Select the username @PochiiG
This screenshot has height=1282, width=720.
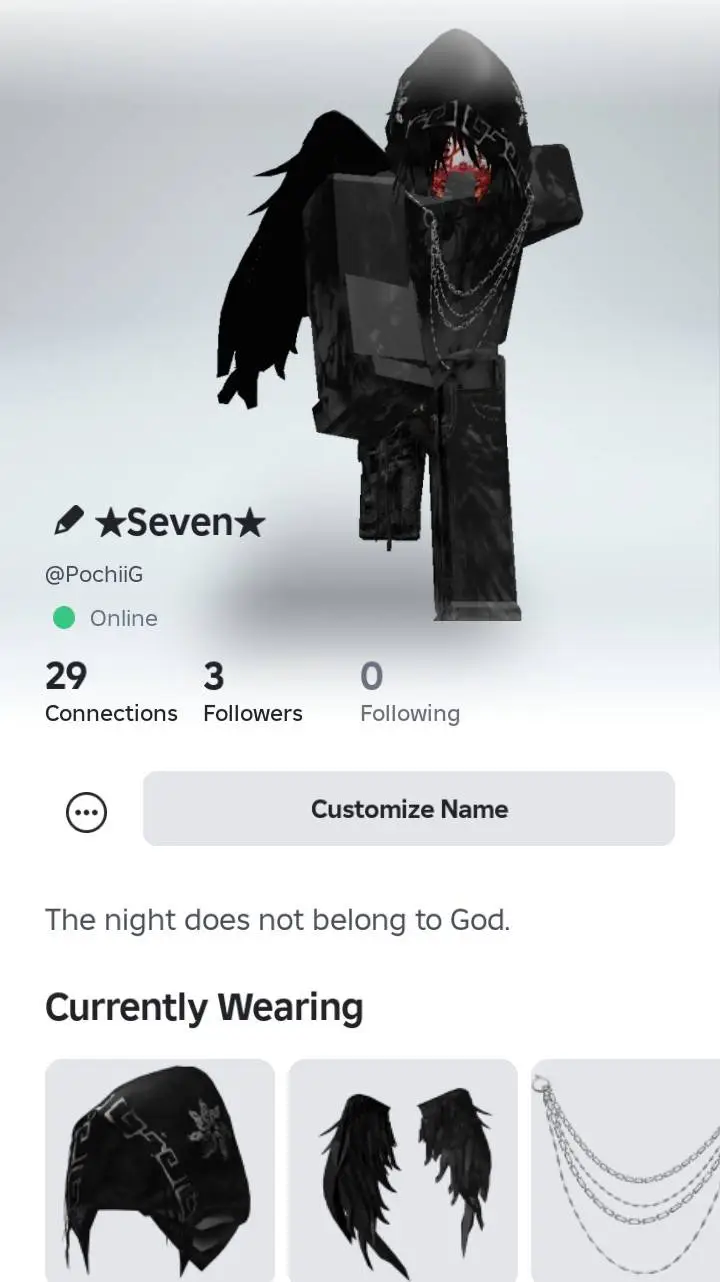[x=93, y=575]
